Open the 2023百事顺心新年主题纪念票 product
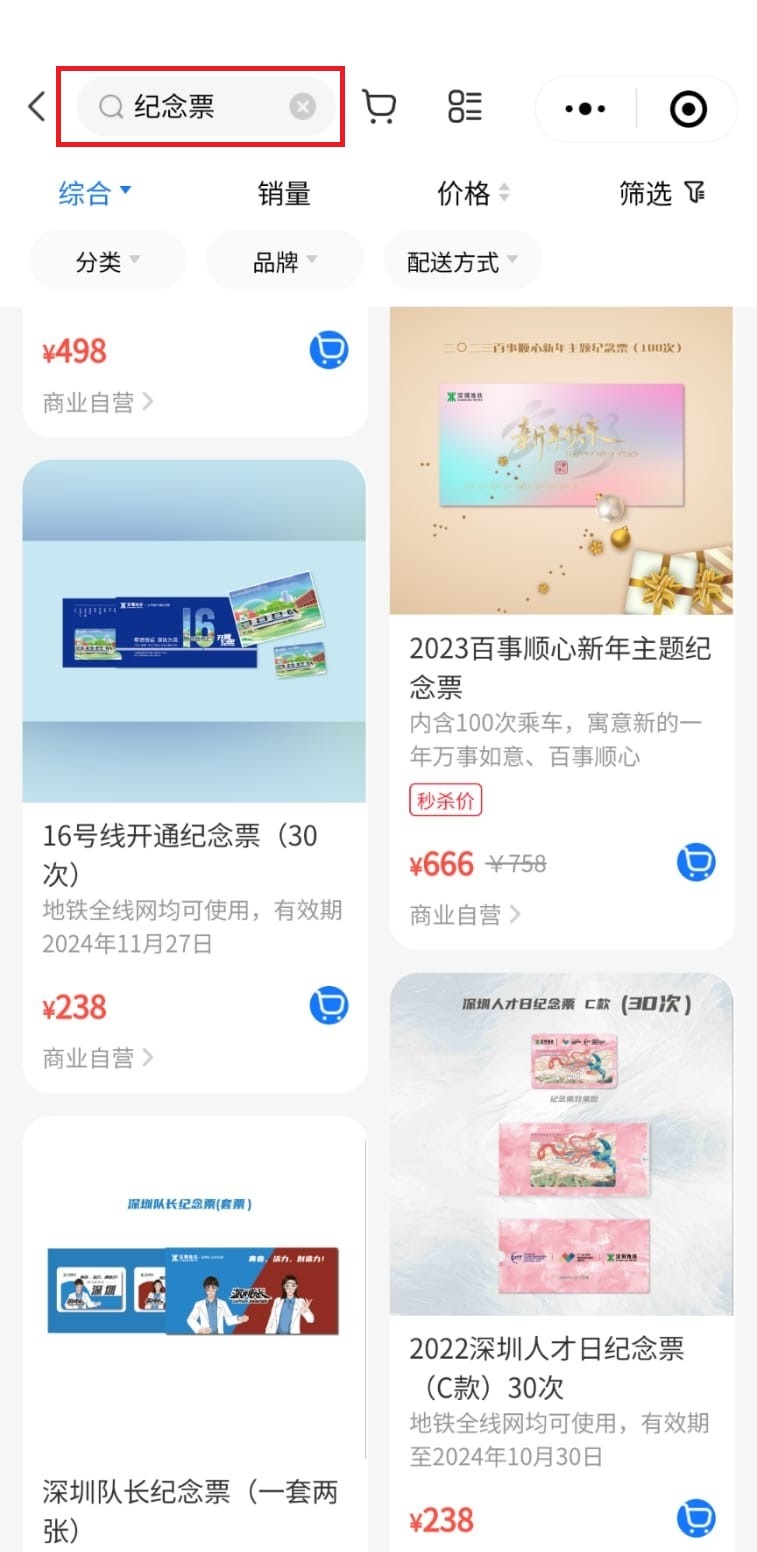Screen dimensions: 757x1552 (x=561, y=628)
